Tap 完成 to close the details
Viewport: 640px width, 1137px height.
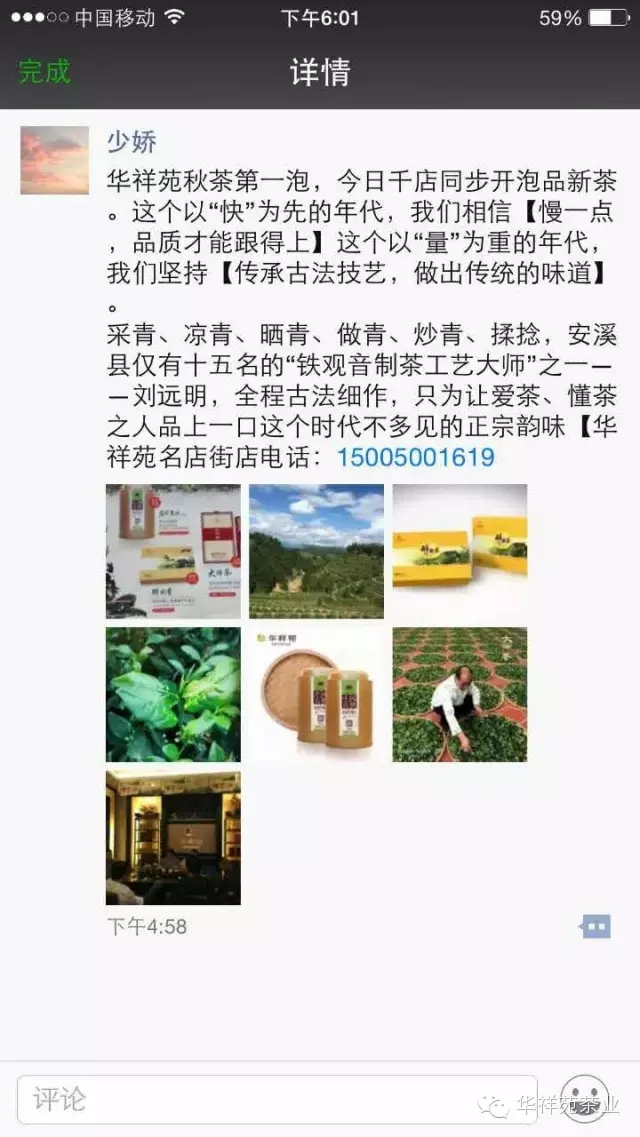click(x=45, y=72)
